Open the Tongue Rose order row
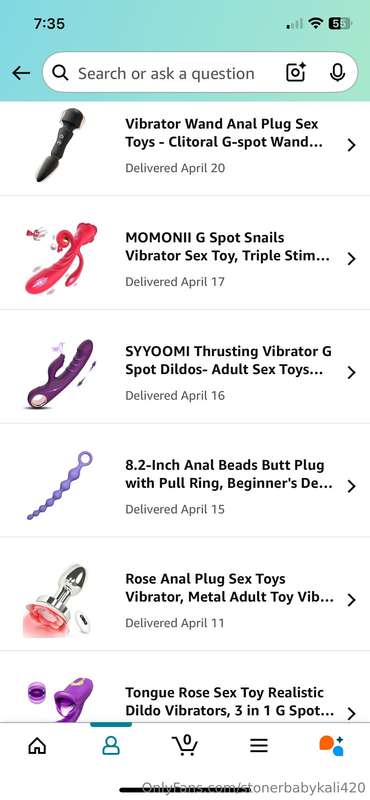The height and width of the screenshot is (800, 370). 185,687
